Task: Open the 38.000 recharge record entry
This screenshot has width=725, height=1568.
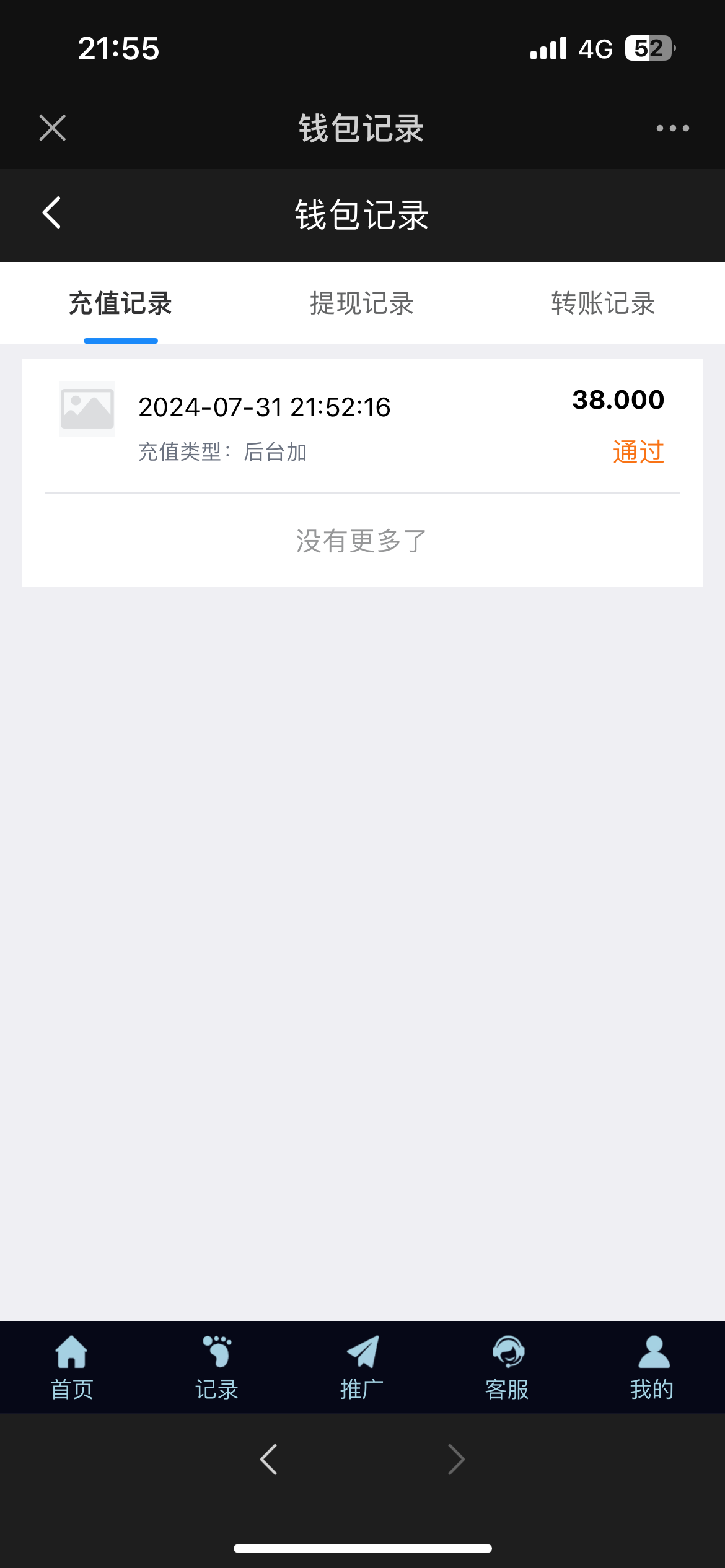Action: (x=362, y=425)
